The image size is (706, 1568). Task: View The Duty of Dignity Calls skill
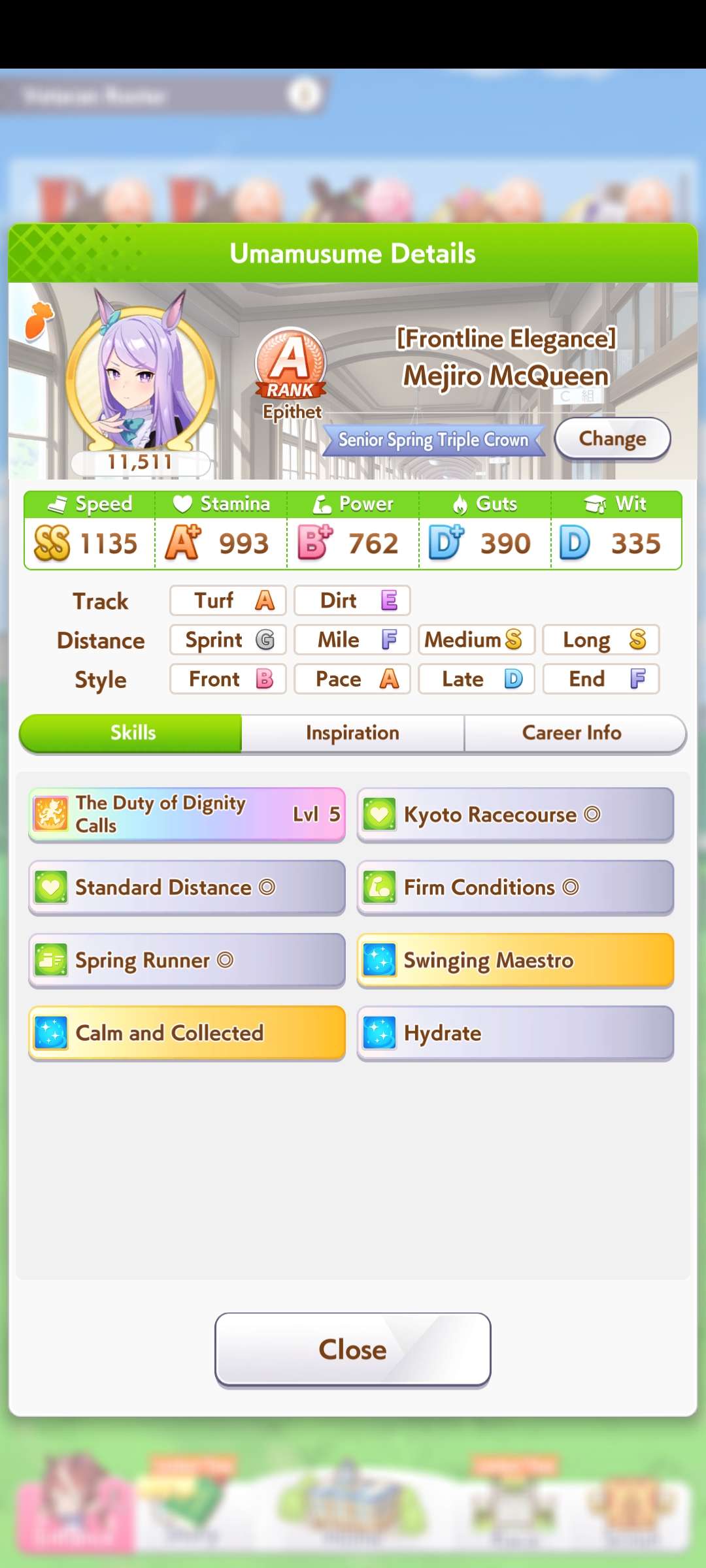(187, 815)
